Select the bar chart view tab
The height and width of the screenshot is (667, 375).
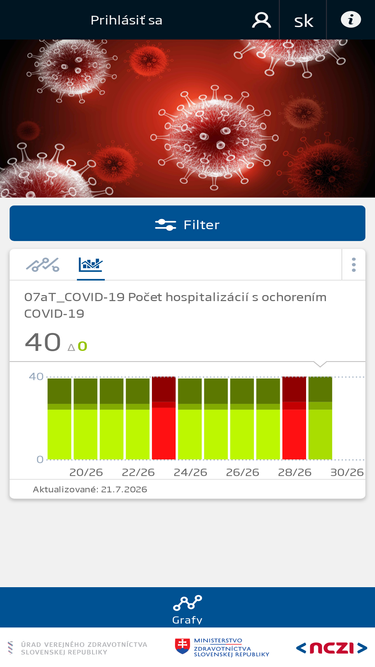point(91,265)
